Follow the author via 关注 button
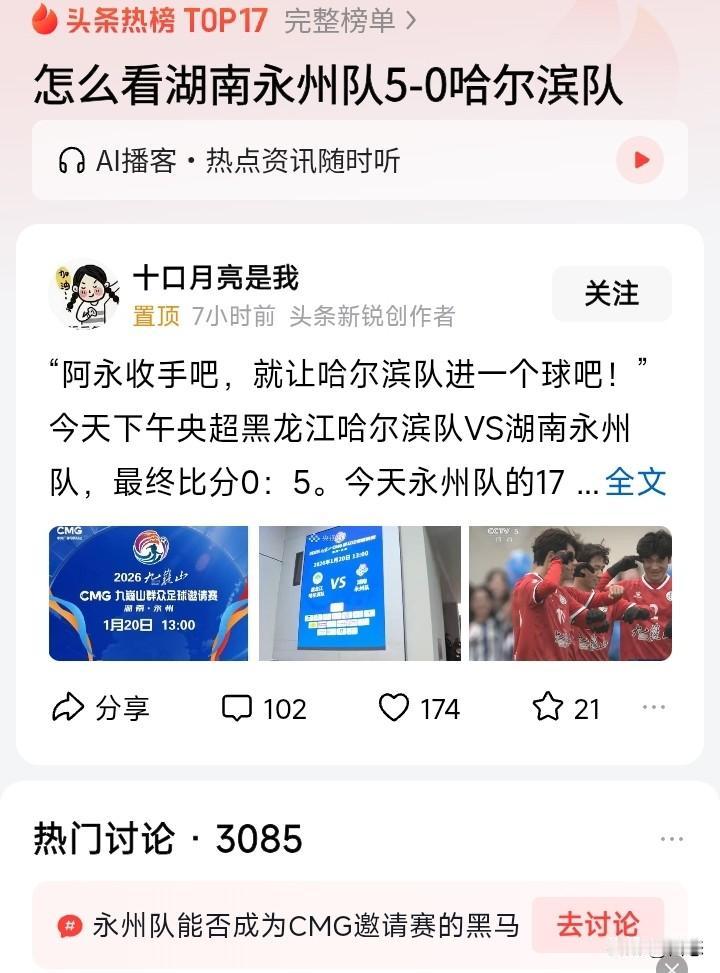 point(611,294)
